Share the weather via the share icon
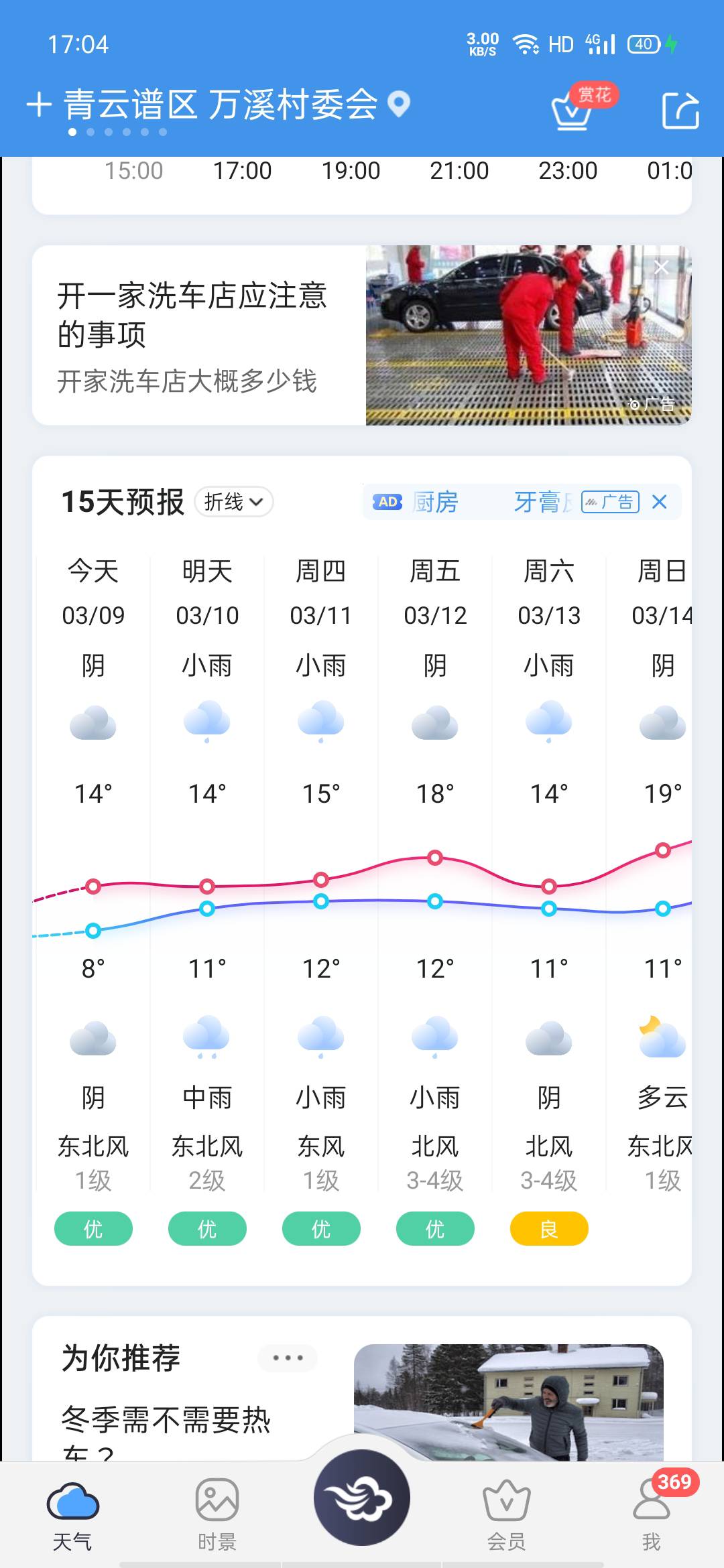This screenshot has width=724, height=1568. pos(680,110)
